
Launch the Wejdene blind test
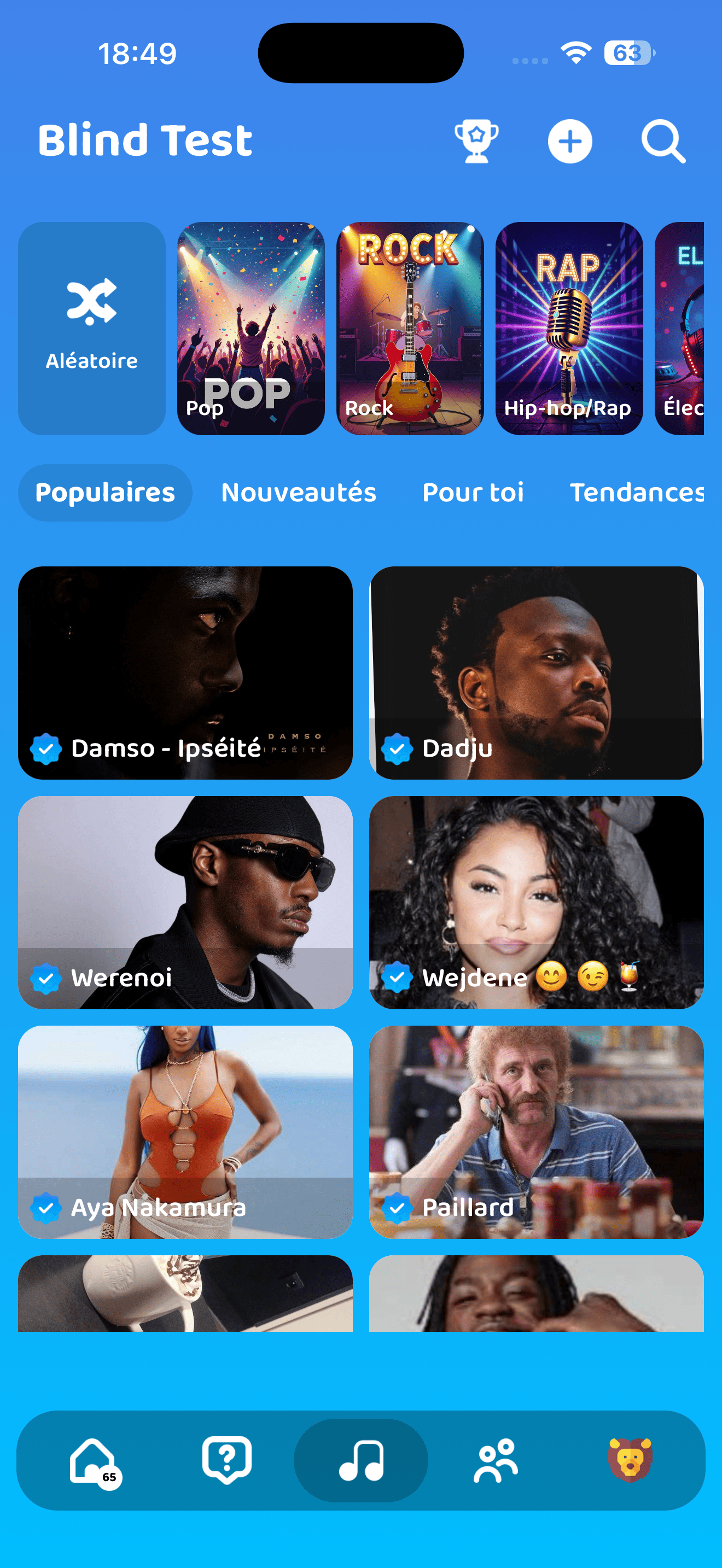coord(535,902)
